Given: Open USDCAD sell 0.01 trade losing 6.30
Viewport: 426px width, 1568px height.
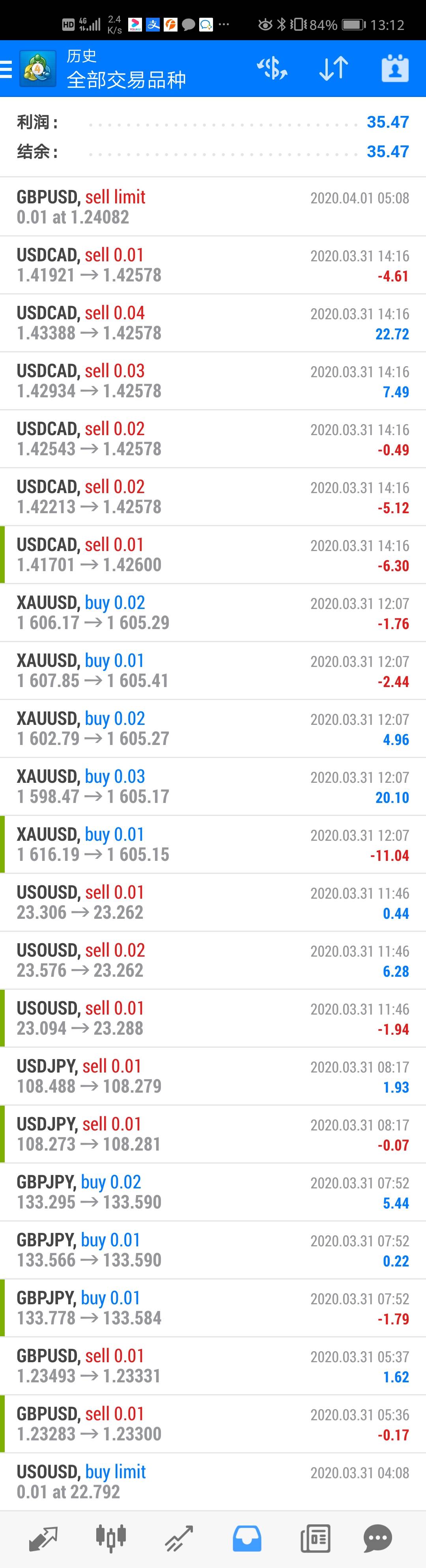Looking at the screenshot, I should point(213,555).
